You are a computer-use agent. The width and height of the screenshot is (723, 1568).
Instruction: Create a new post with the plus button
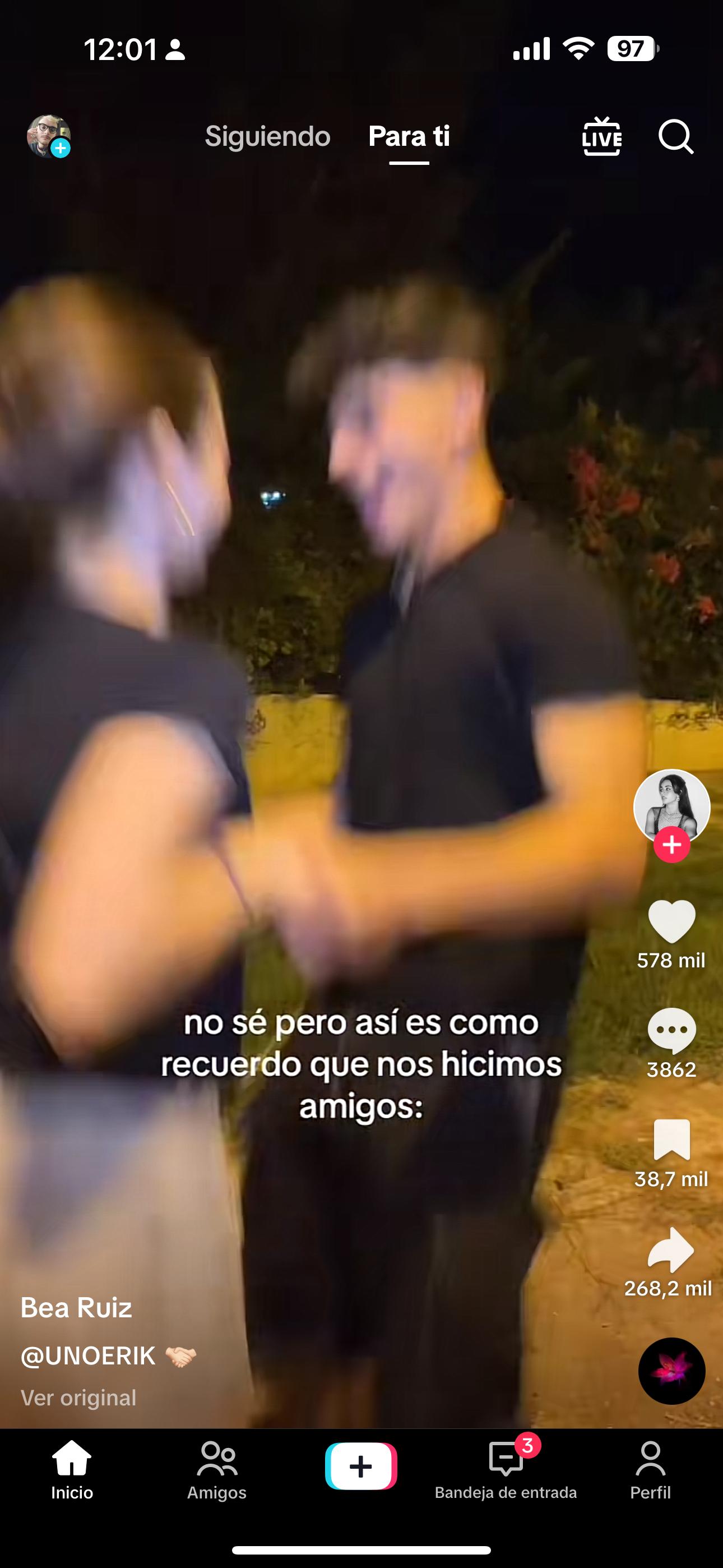pyautogui.click(x=361, y=1466)
